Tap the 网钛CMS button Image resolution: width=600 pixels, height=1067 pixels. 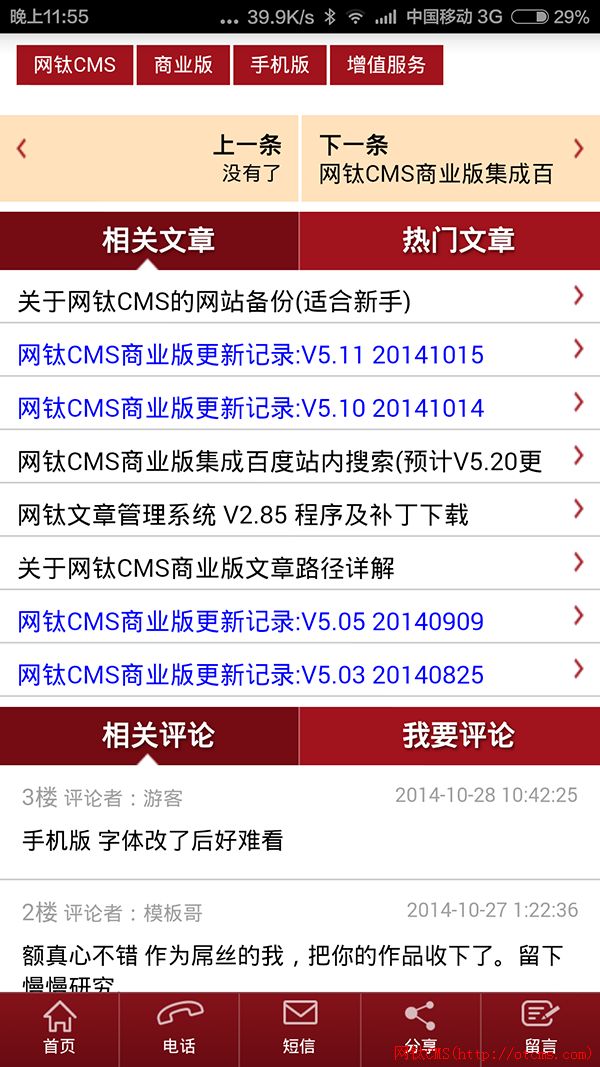[x=75, y=65]
